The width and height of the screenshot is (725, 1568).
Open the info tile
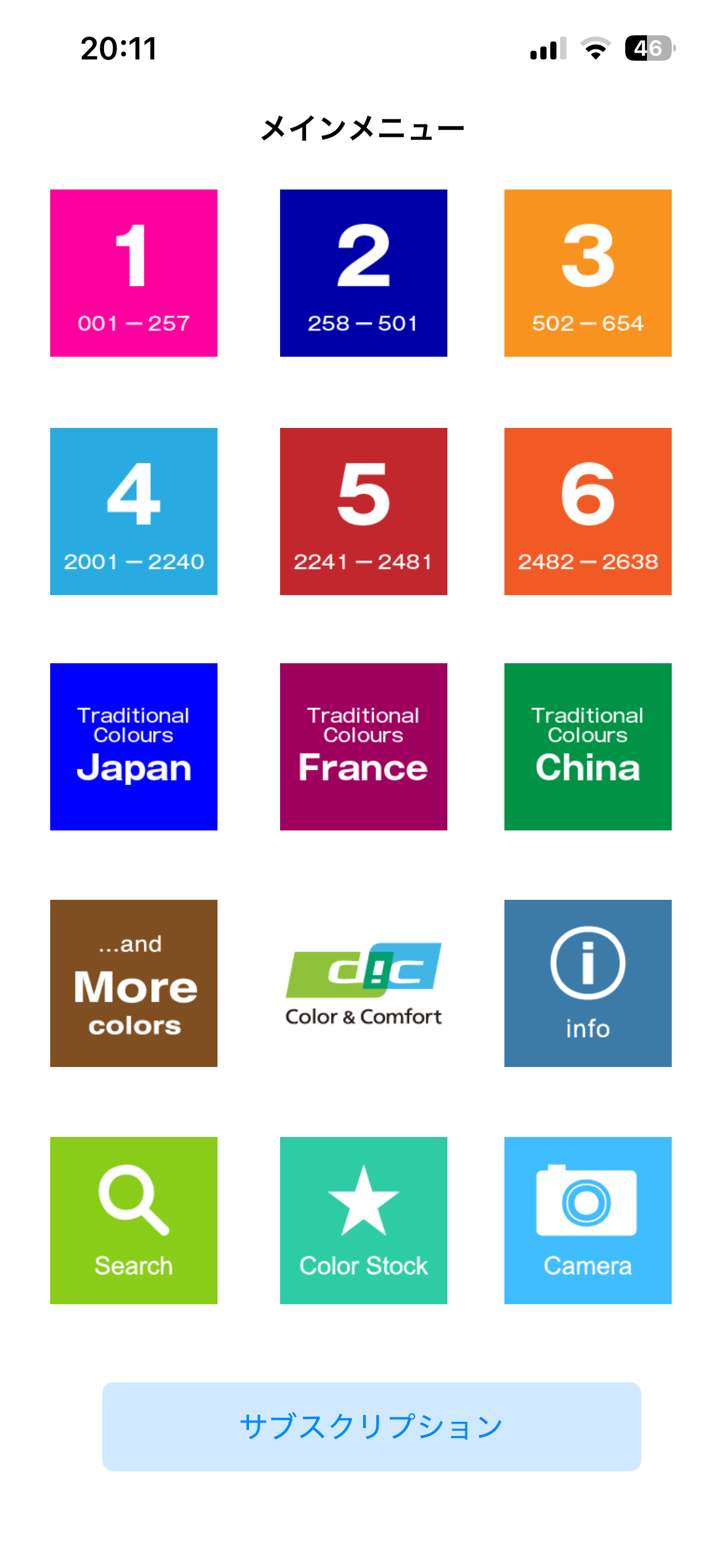tap(587, 983)
